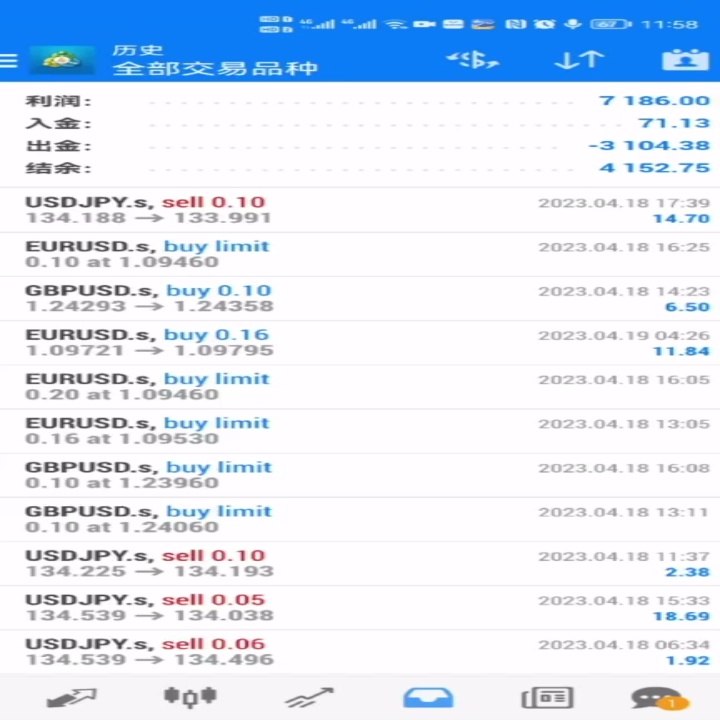720x720 pixels.
Task: Open USDJPY.s sell 0.06 trade
Action: coord(360,652)
